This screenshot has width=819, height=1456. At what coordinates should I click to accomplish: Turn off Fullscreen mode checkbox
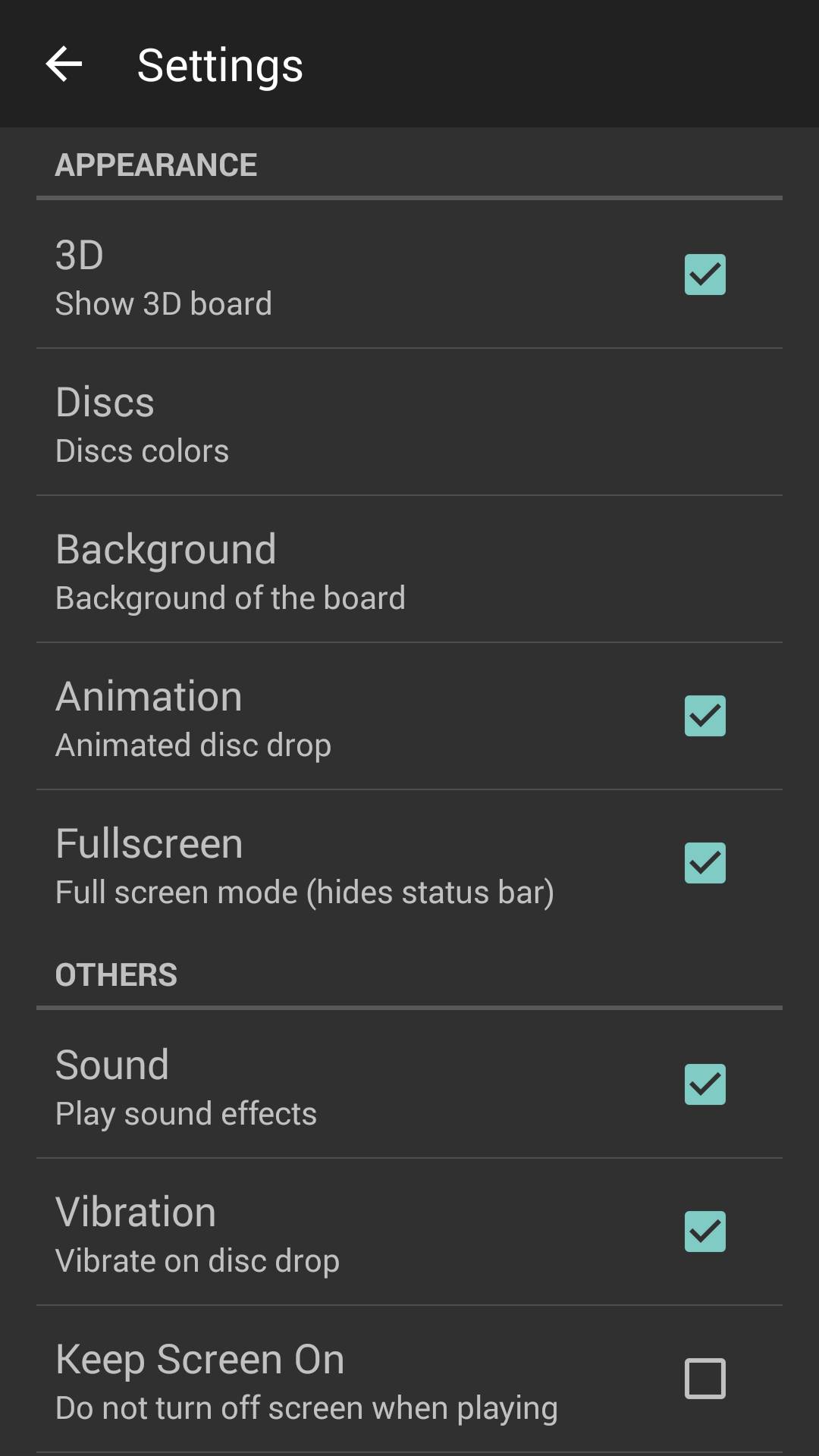[705, 863]
